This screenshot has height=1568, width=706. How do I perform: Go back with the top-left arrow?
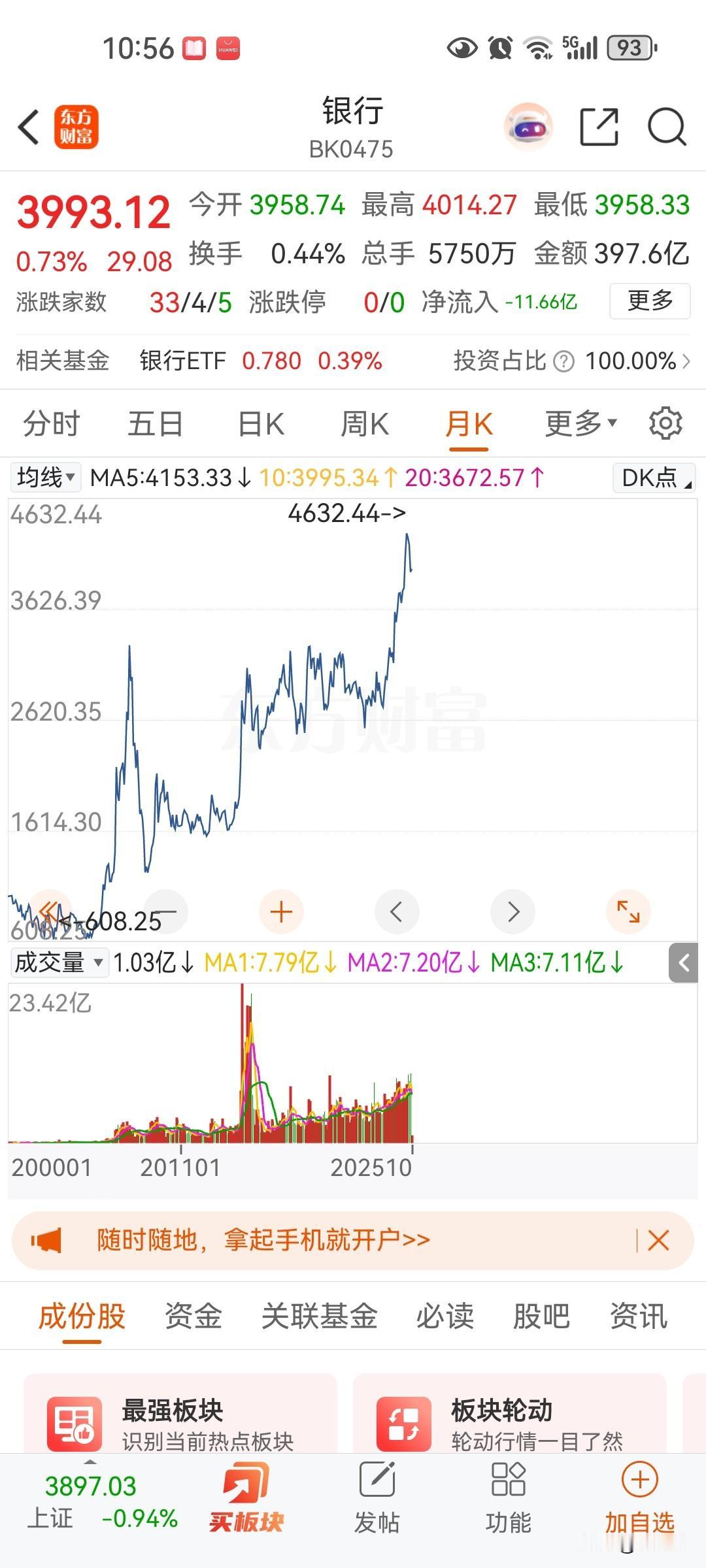29,127
